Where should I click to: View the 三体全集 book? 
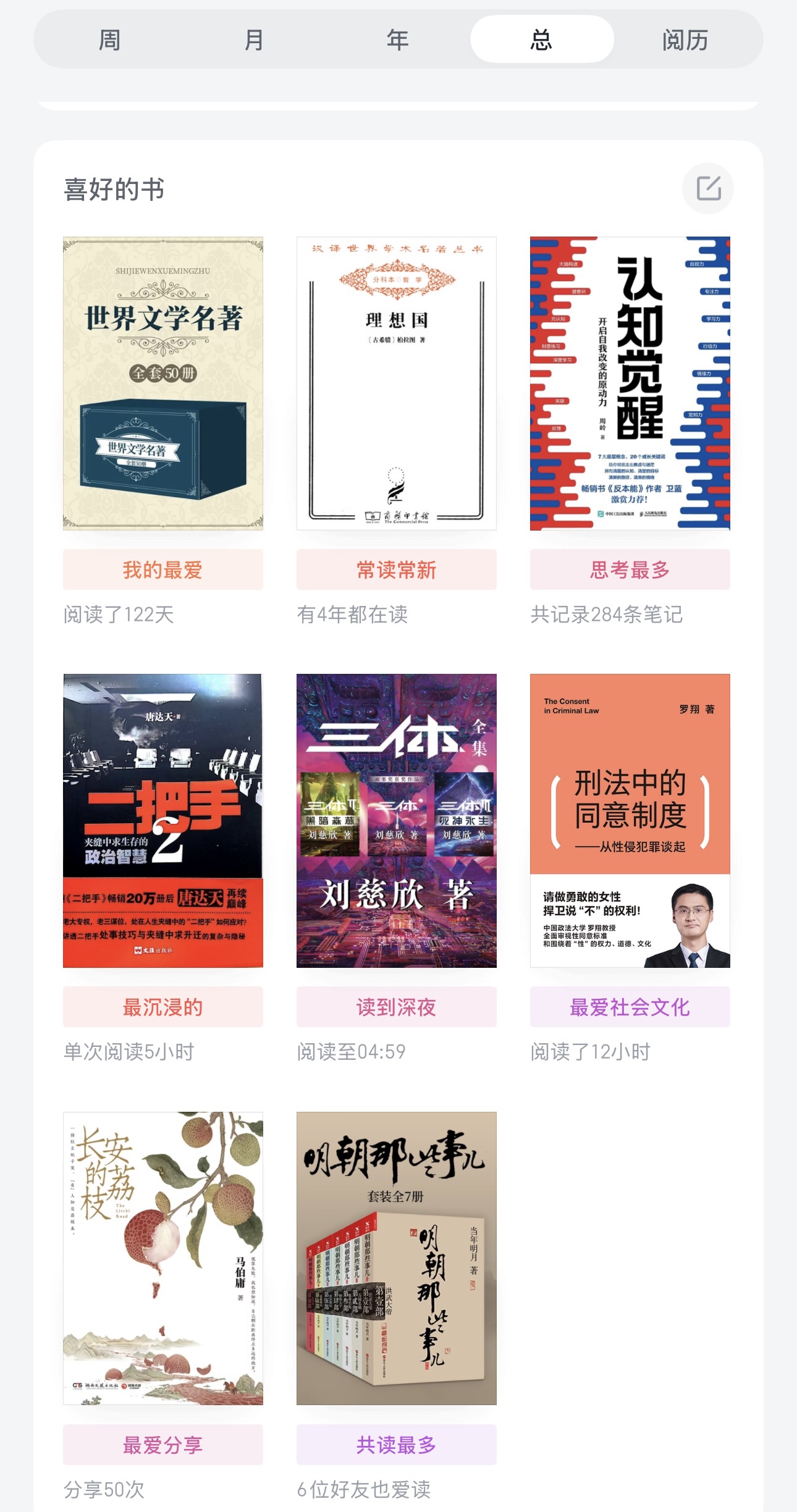[x=397, y=820]
